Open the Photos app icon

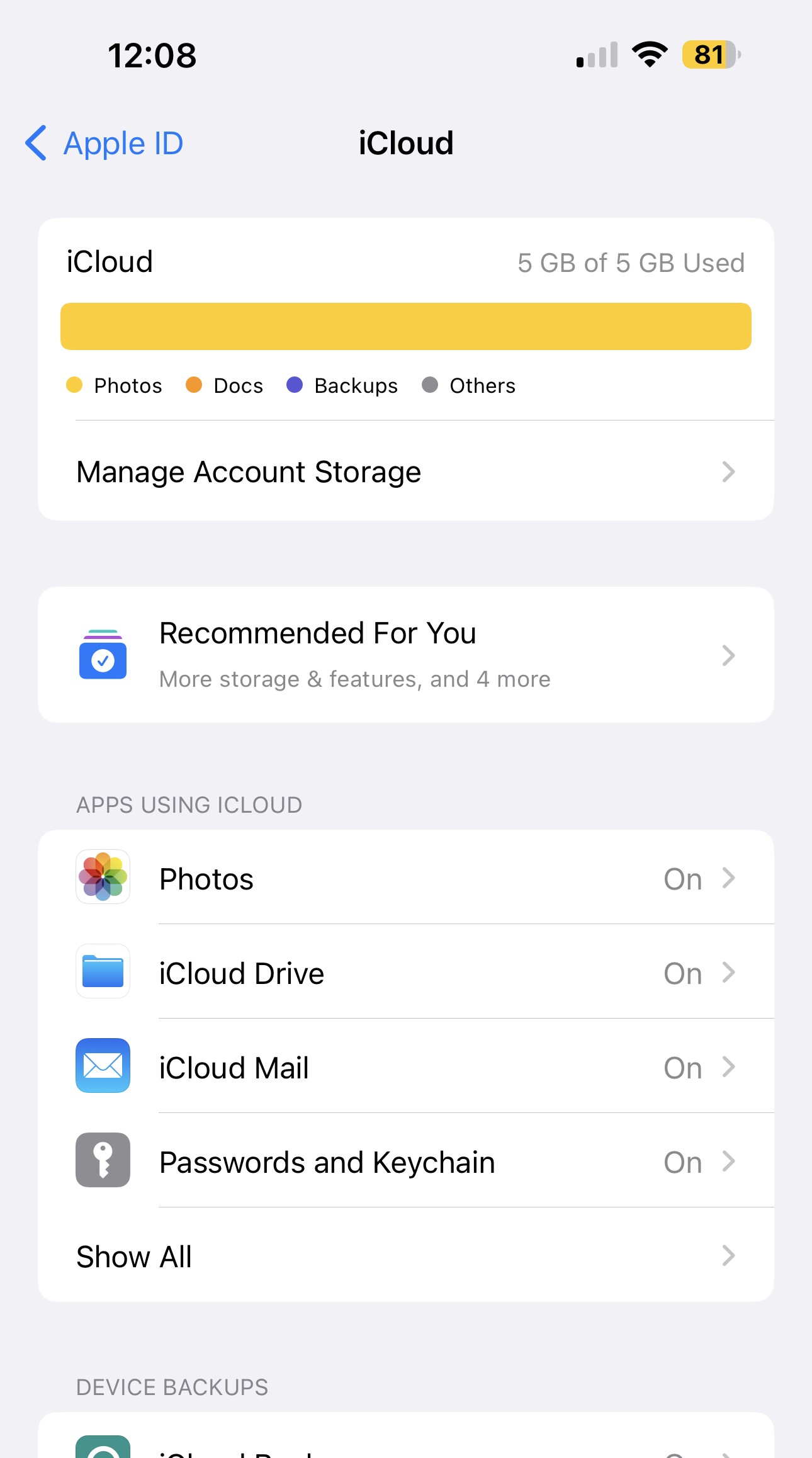coord(103,878)
